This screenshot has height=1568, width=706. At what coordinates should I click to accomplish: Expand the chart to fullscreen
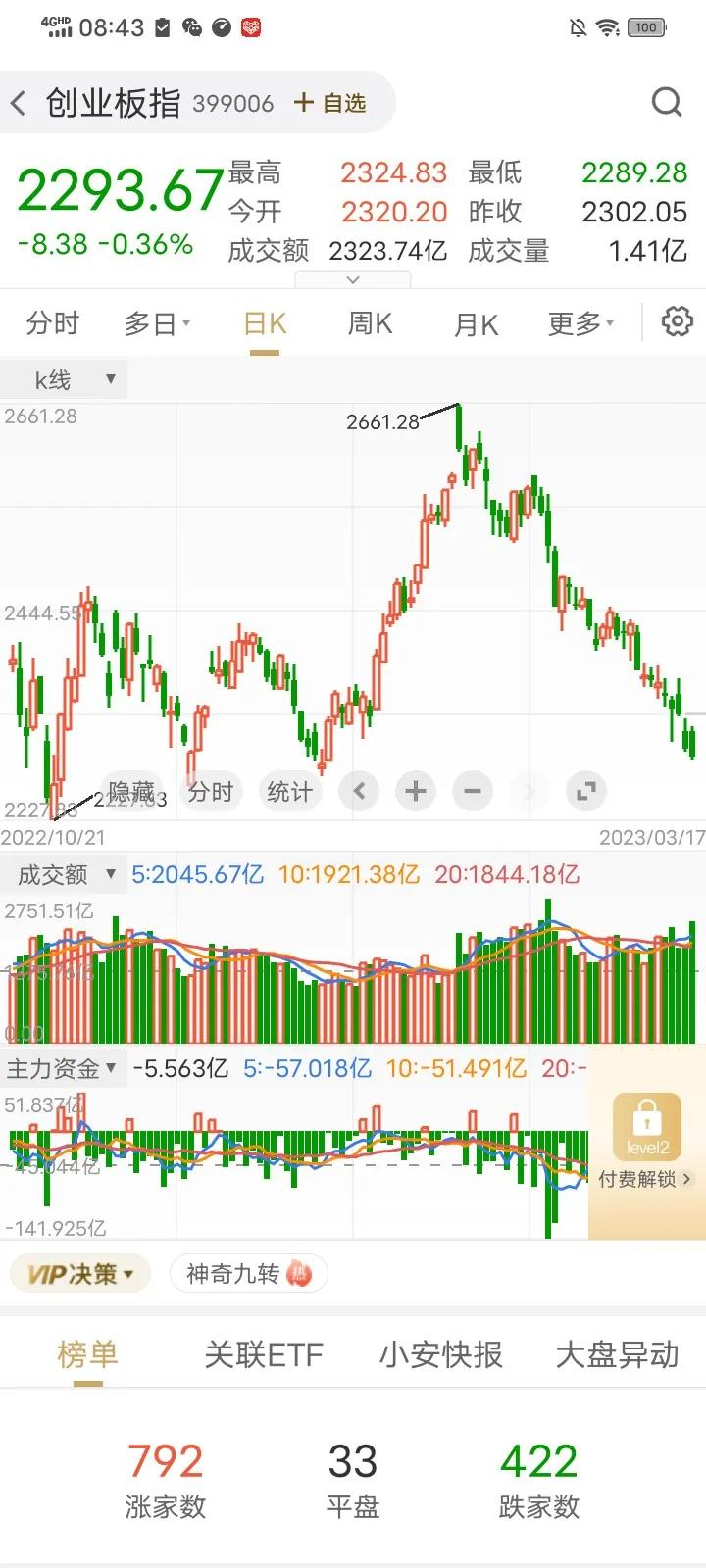[x=586, y=791]
